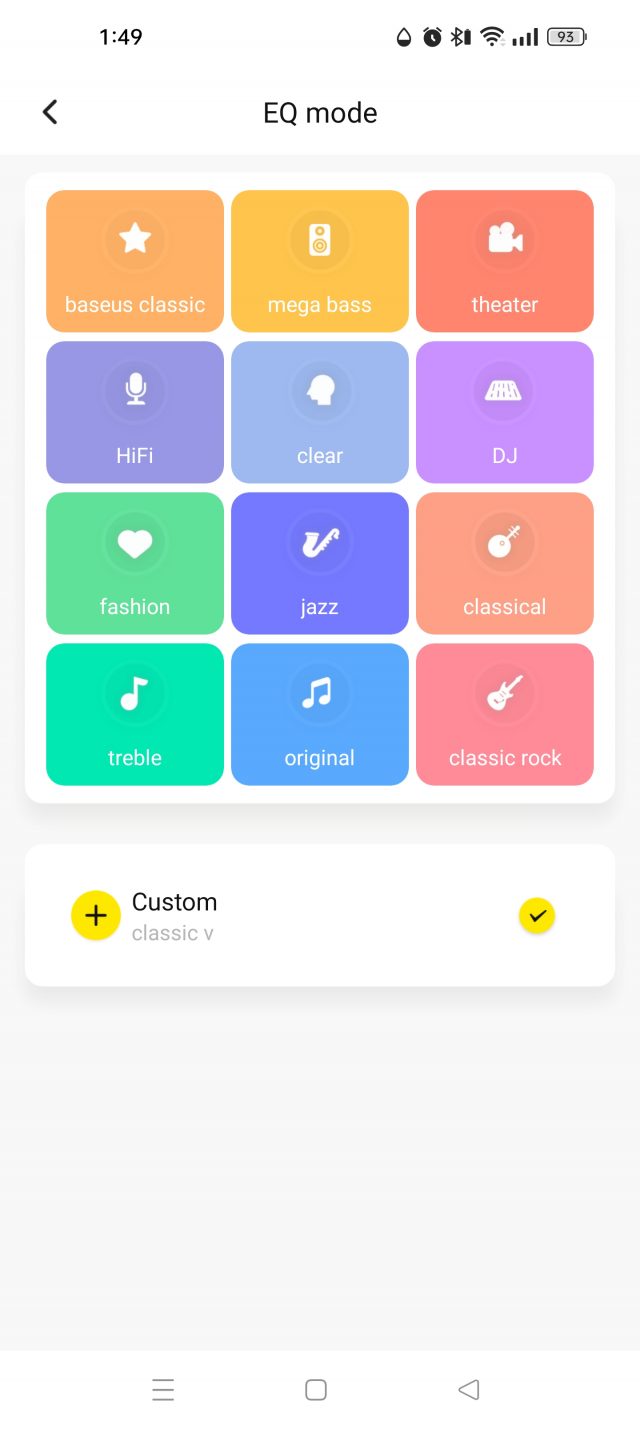The image size is (640, 1429).
Task: Choose the fashion EQ mode
Action: coord(135,563)
